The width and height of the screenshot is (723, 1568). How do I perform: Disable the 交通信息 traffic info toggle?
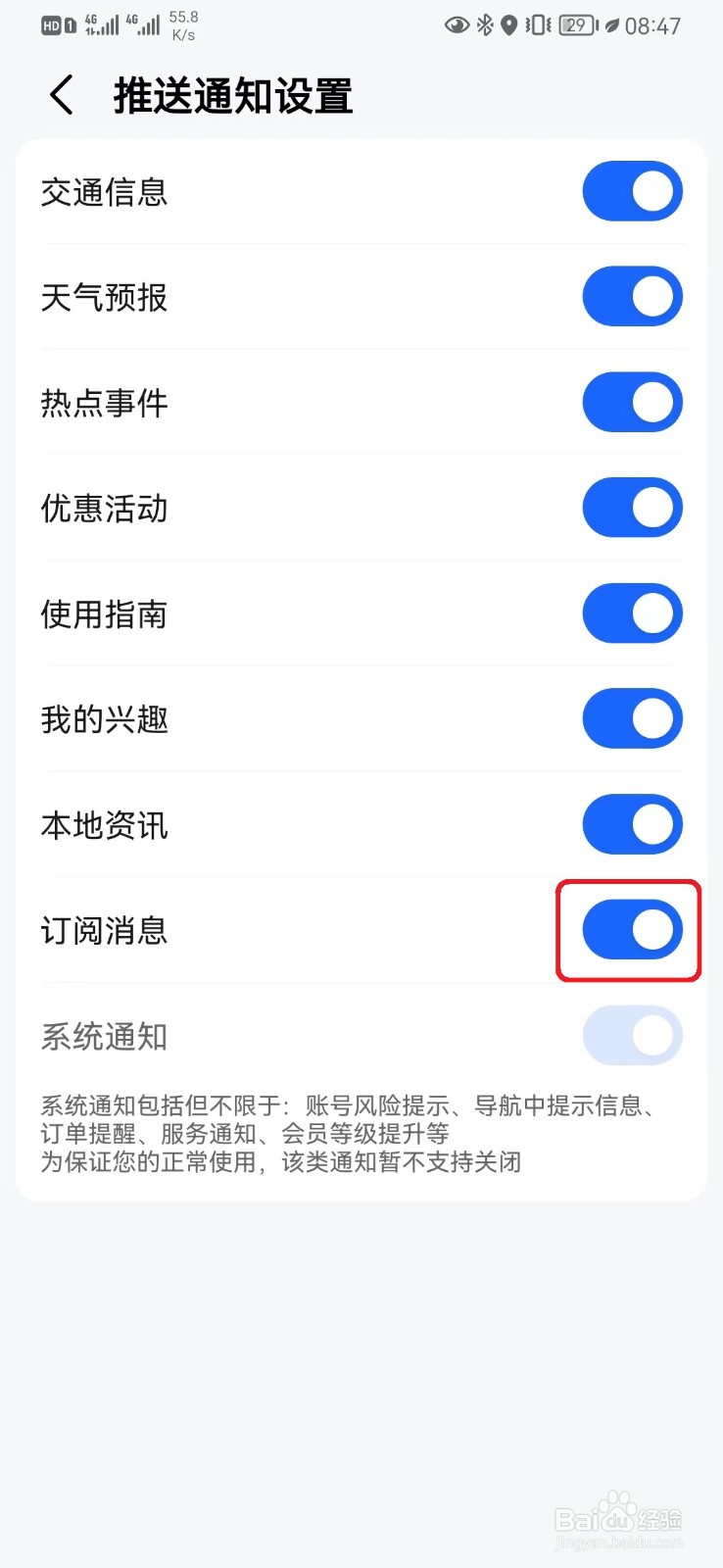pos(632,190)
